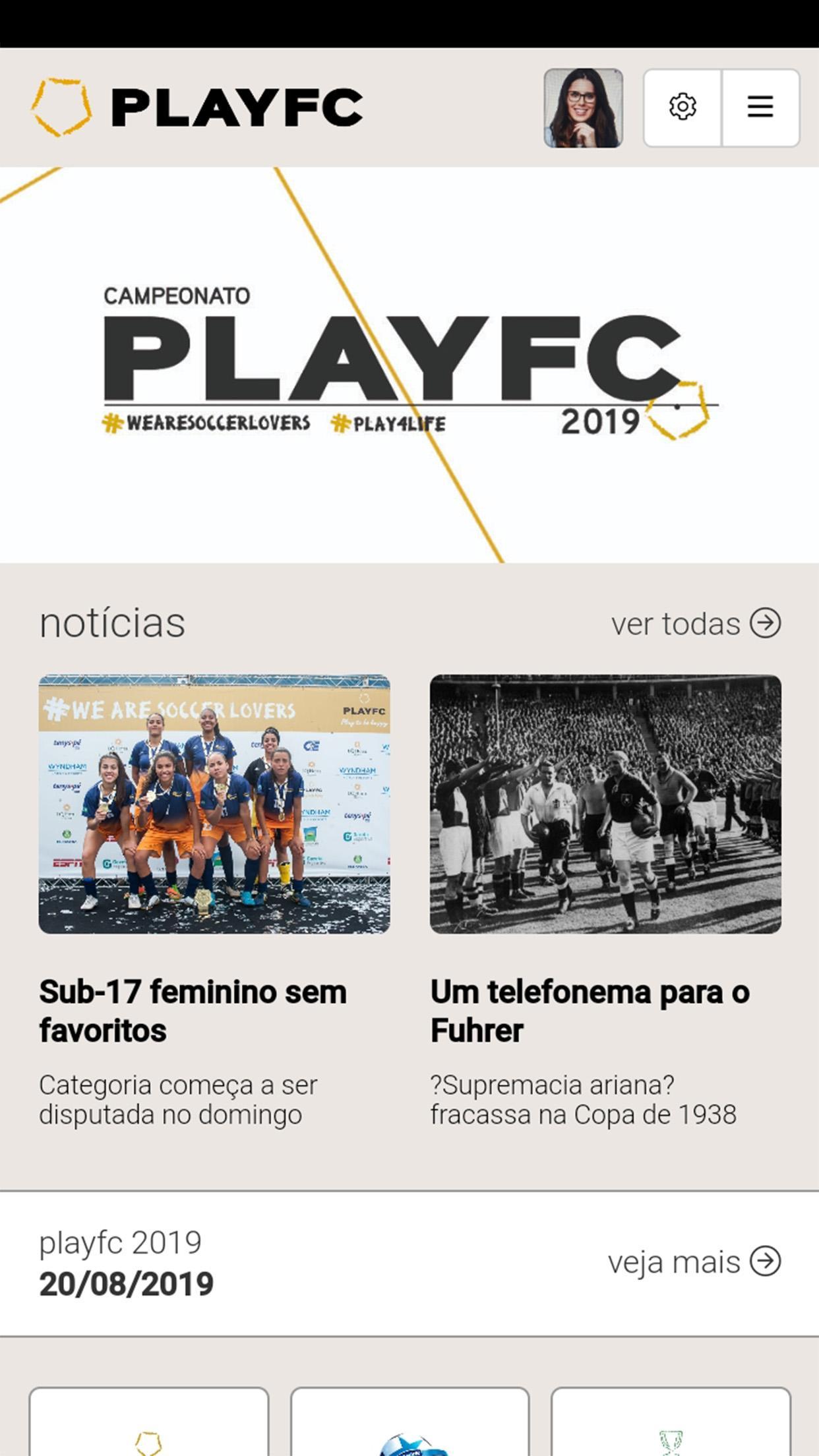
Task: Go to home via the PLAYFC logo
Action: coord(198,107)
